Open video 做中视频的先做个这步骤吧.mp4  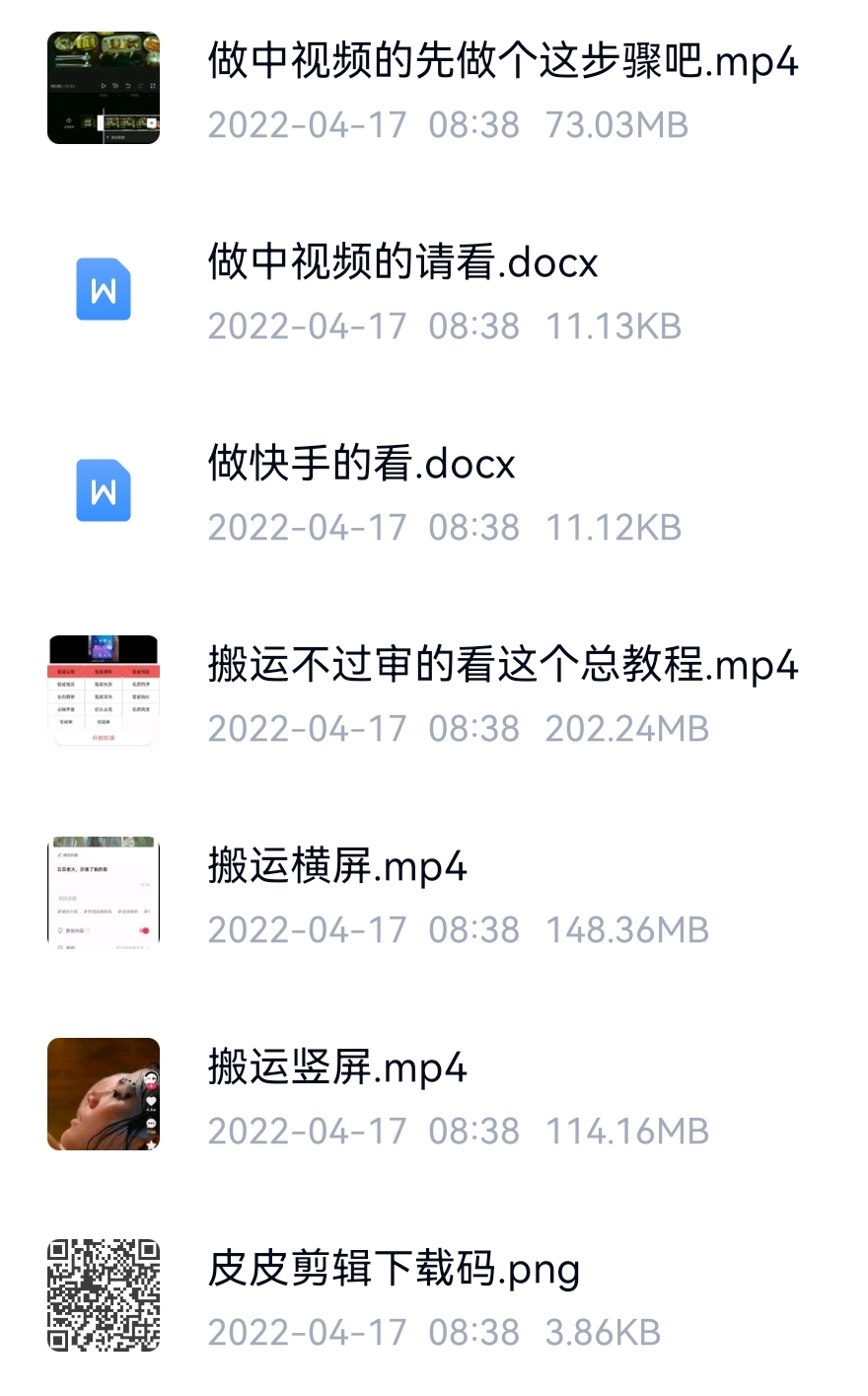coord(501,62)
